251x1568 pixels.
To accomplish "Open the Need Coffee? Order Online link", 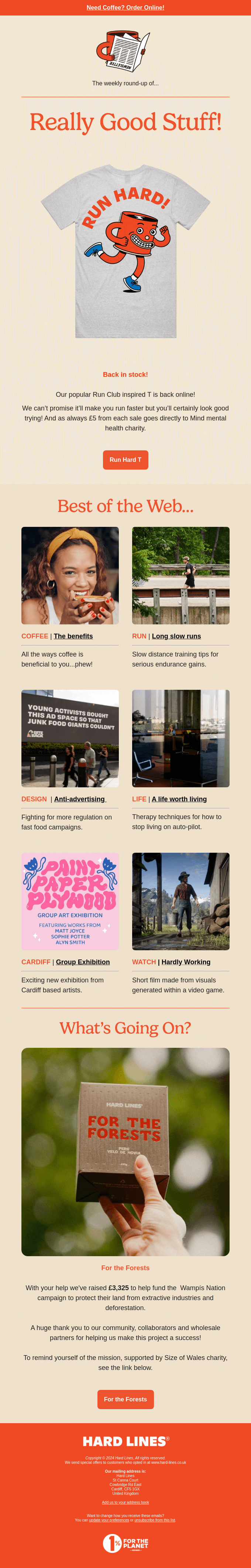I will click(125, 7).
